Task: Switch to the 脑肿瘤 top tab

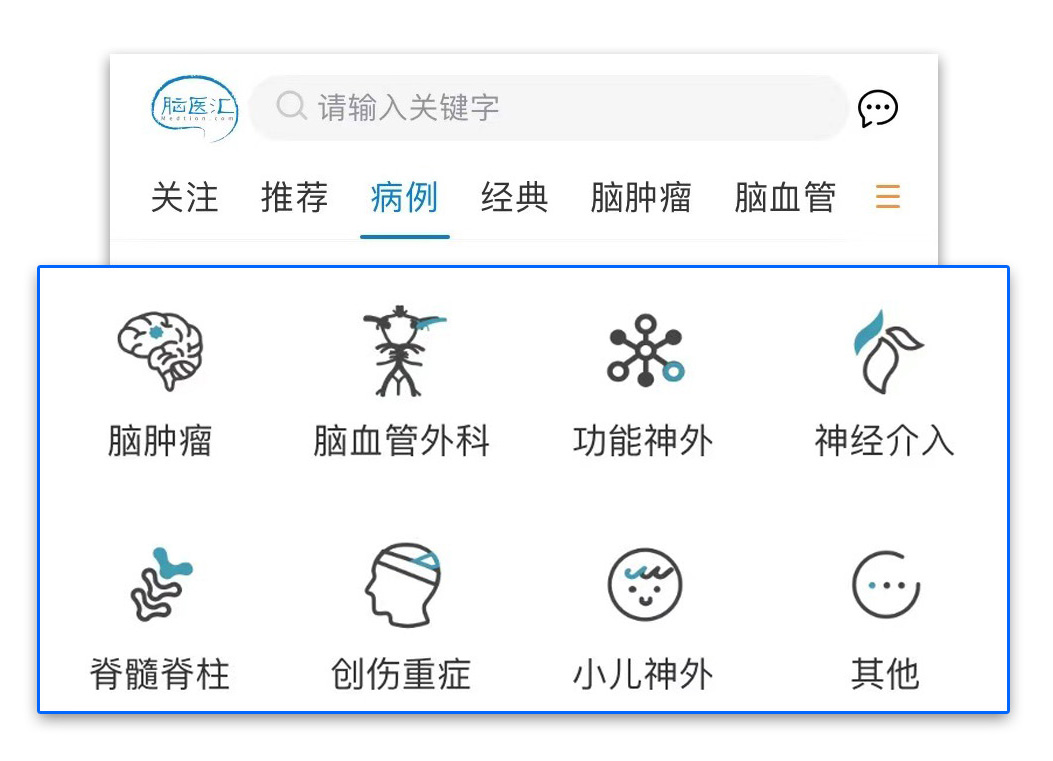Action: point(640,198)
